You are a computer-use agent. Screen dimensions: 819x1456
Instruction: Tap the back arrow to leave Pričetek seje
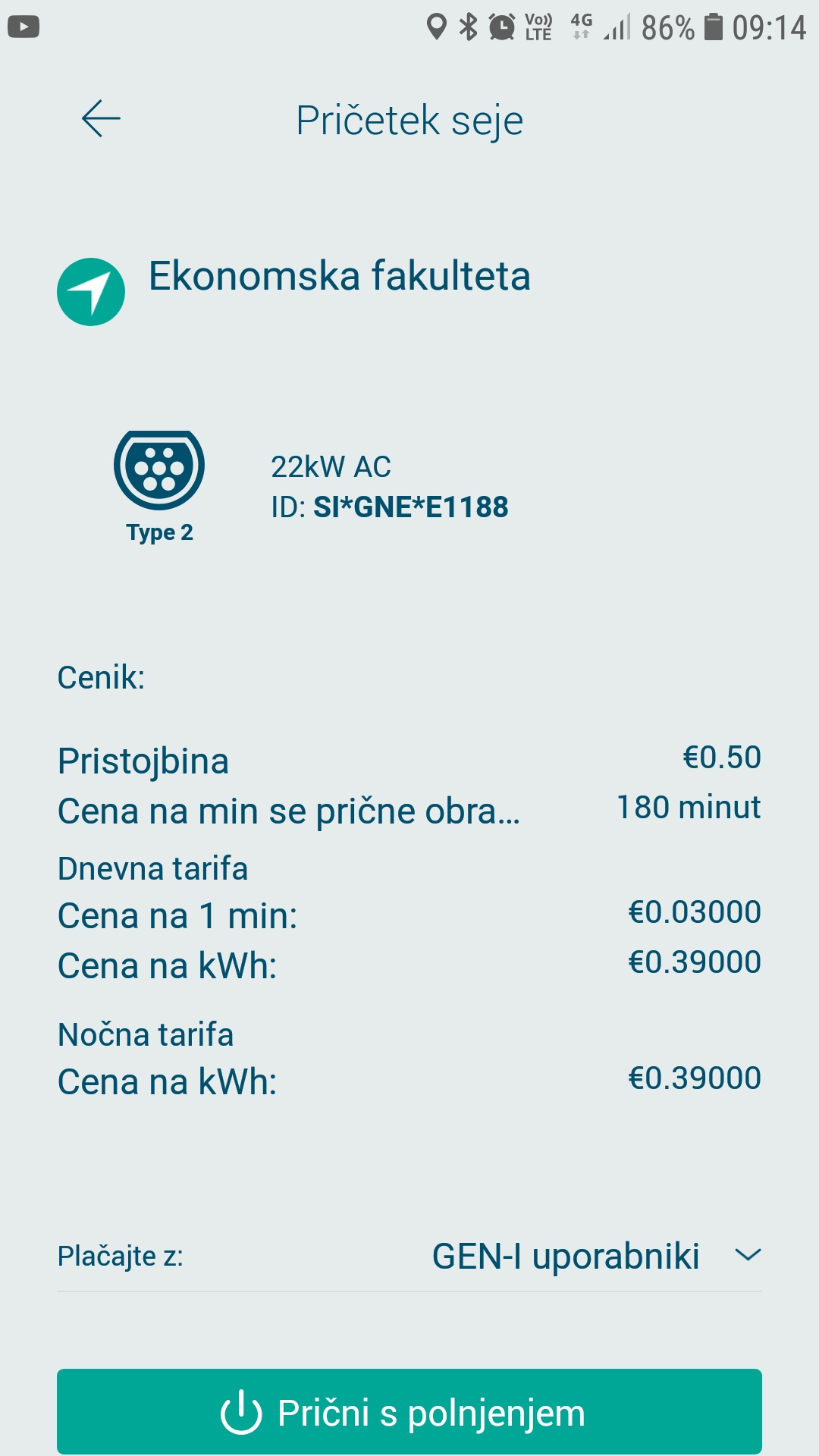(101, 118)
